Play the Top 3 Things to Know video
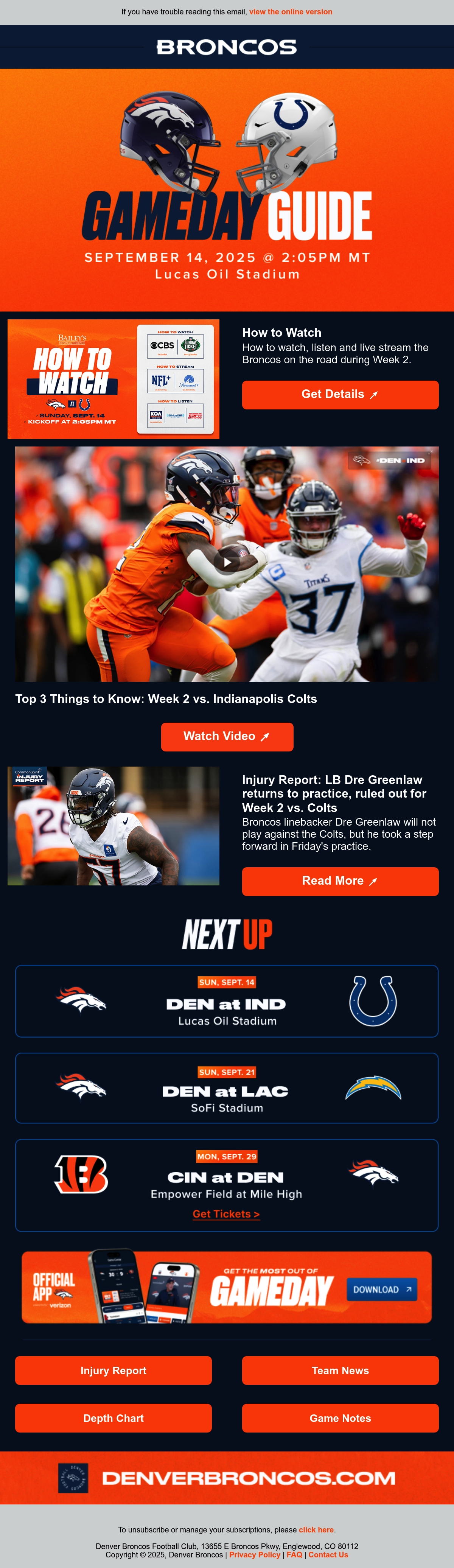 click(227, 563)
